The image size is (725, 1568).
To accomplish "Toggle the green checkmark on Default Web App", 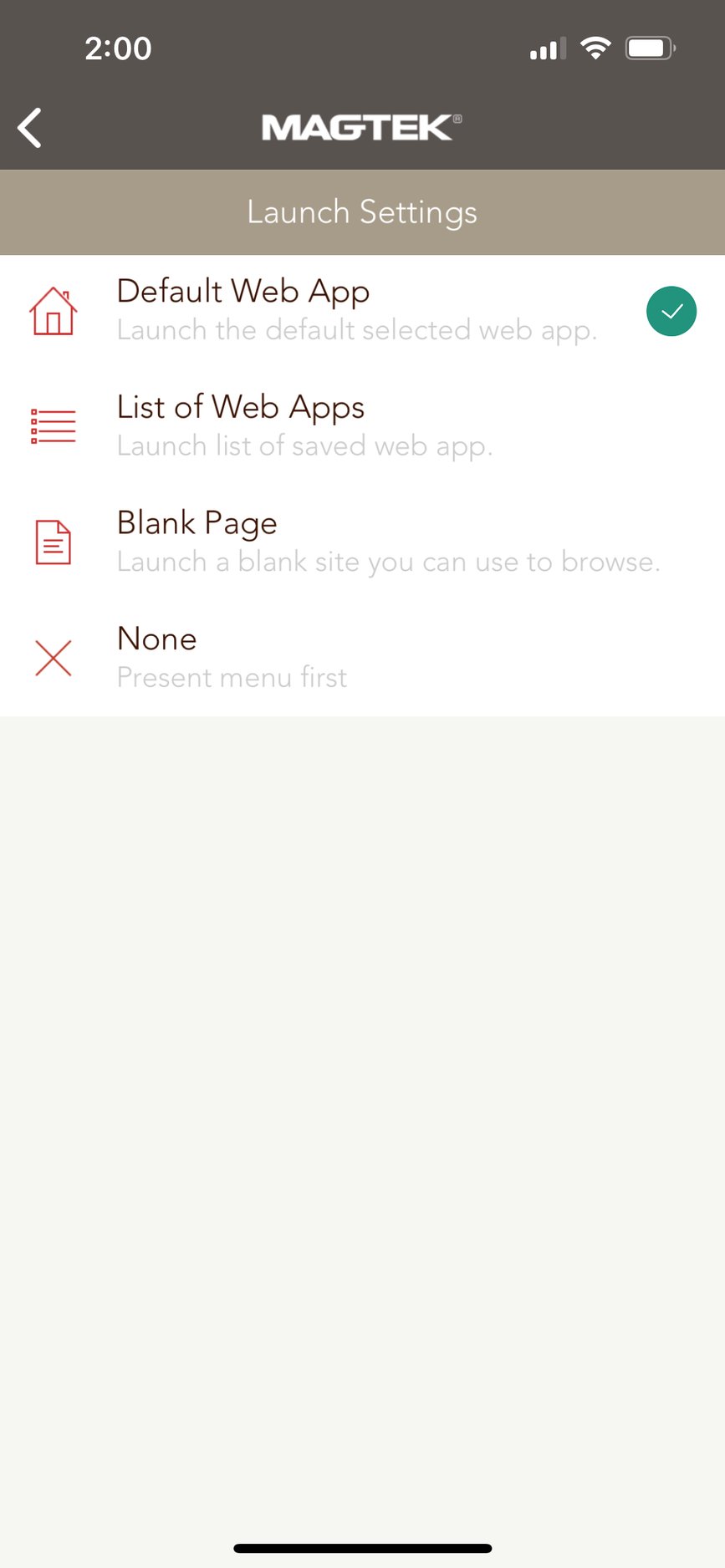I will point(671,310).
